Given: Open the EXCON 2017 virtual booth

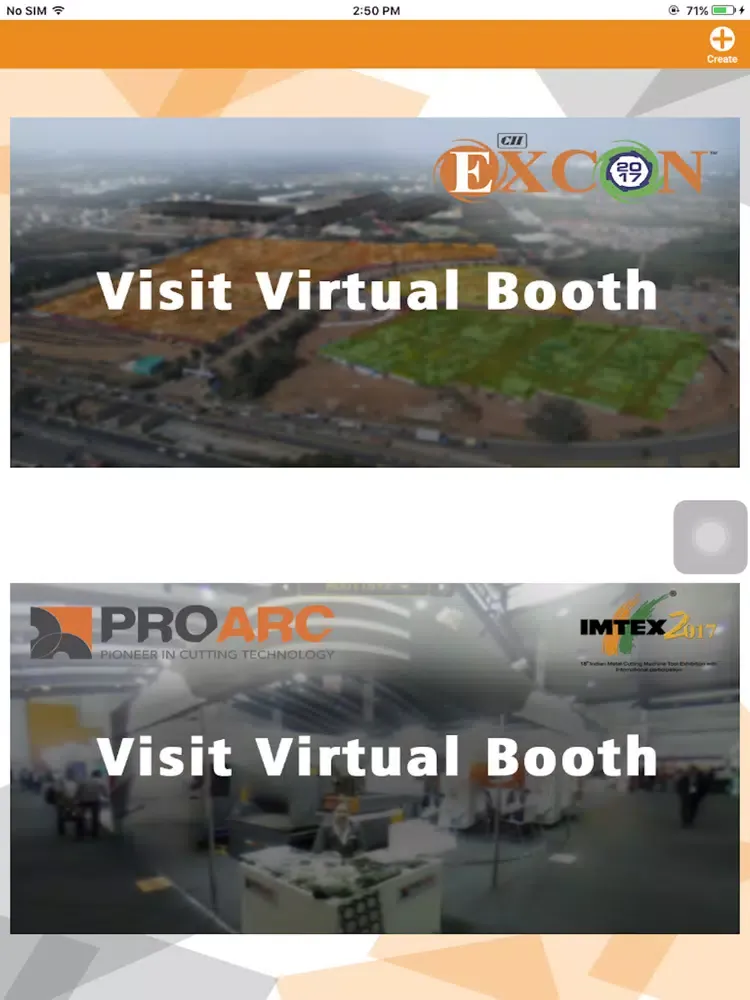Looking at the screenshot, I should (375, 292).
